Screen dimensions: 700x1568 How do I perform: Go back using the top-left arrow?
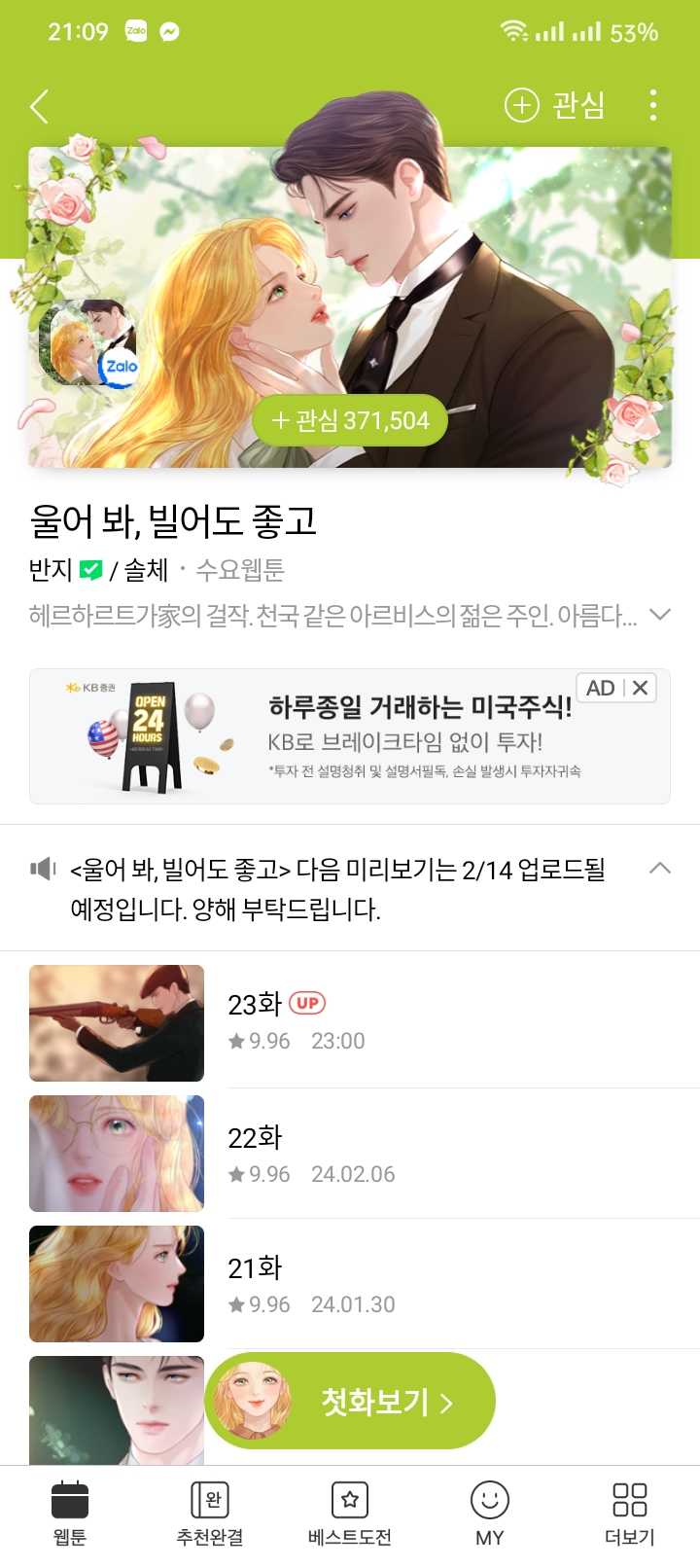(40, 106)
